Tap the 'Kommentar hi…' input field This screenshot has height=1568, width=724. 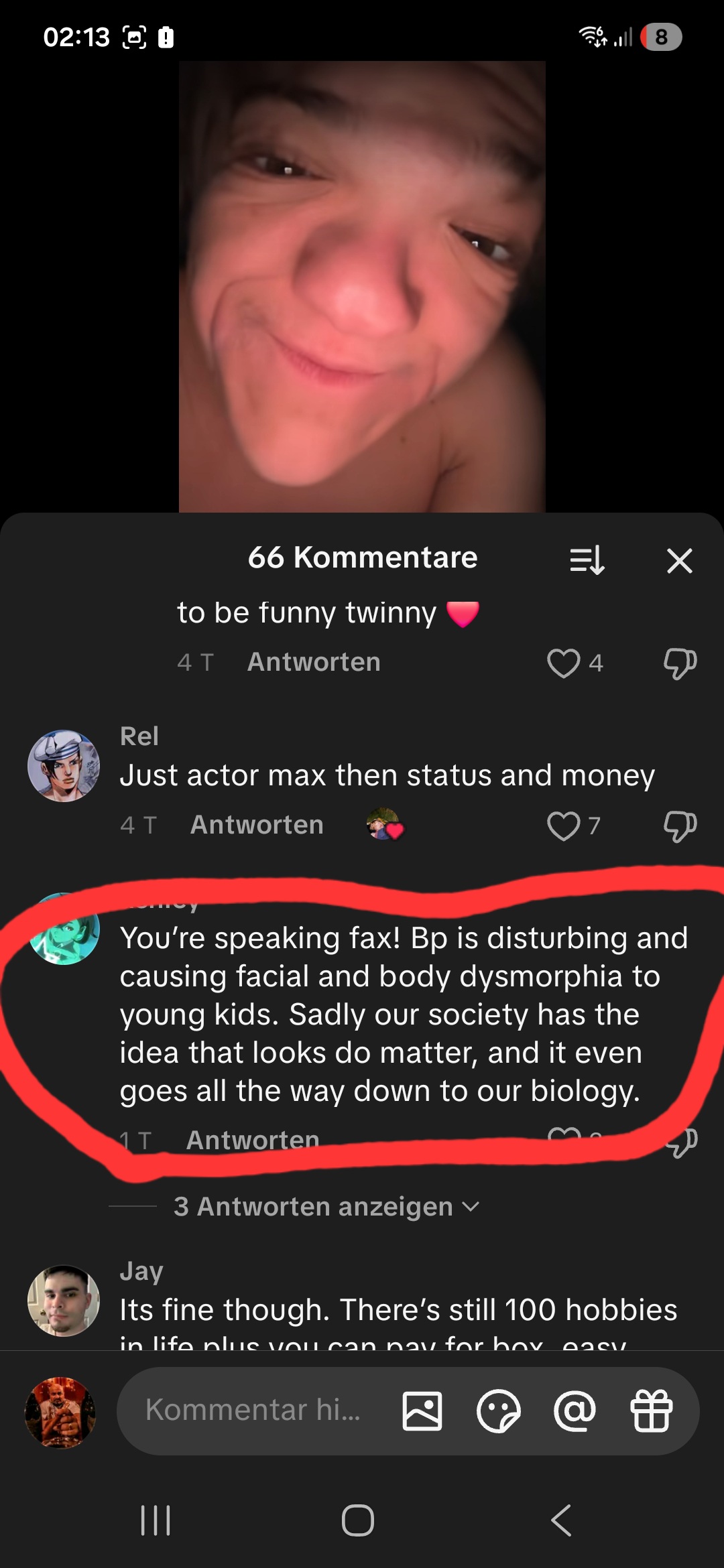pyautogui.click(x=253, y=1410)
